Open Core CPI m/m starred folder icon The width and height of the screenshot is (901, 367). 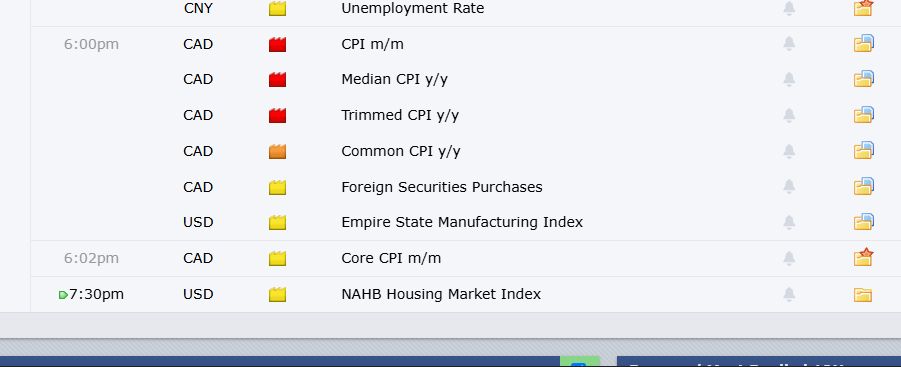coord(863,257)
